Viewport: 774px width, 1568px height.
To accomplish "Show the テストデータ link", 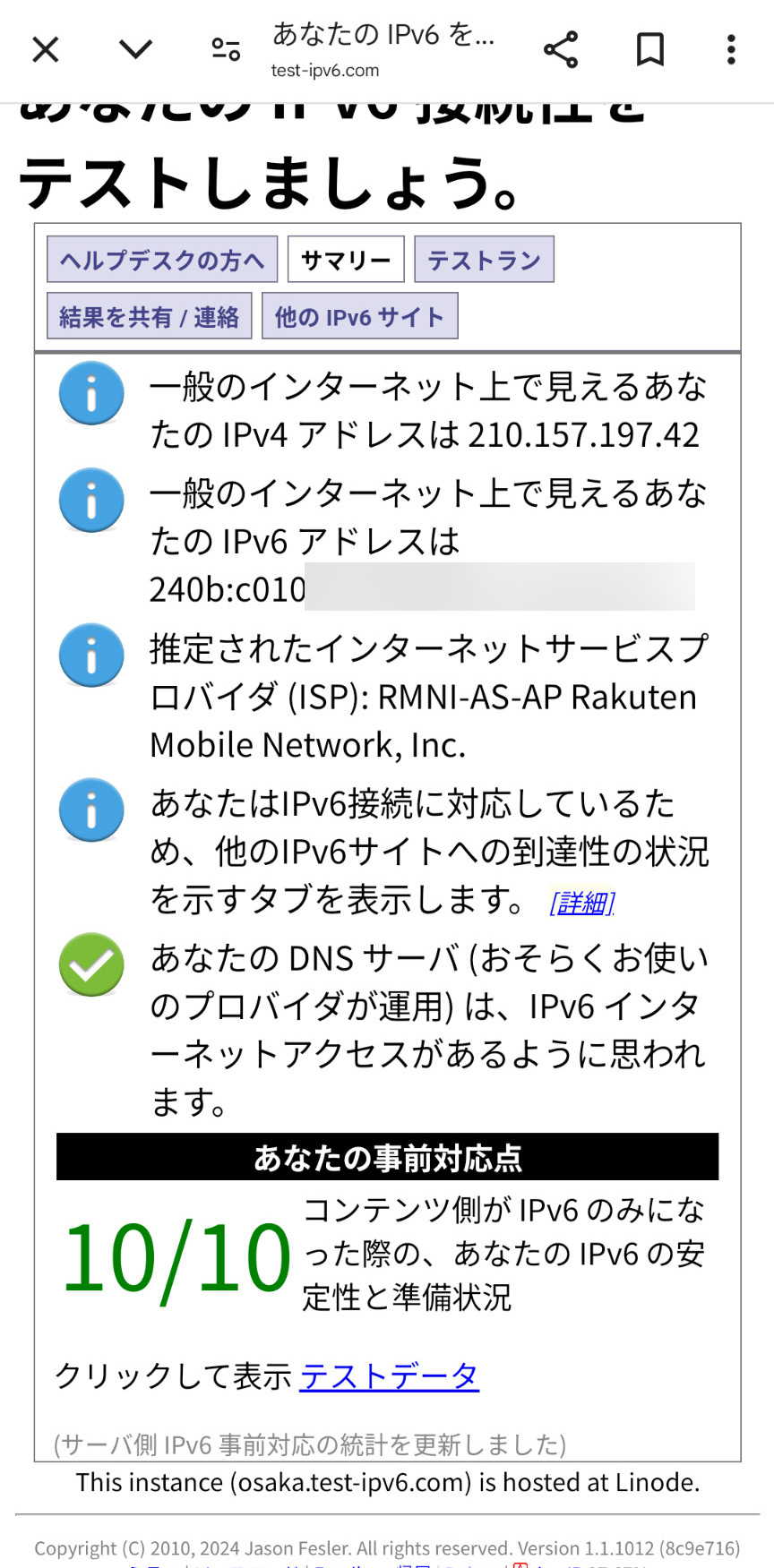I will click(x=390, y=1375).
